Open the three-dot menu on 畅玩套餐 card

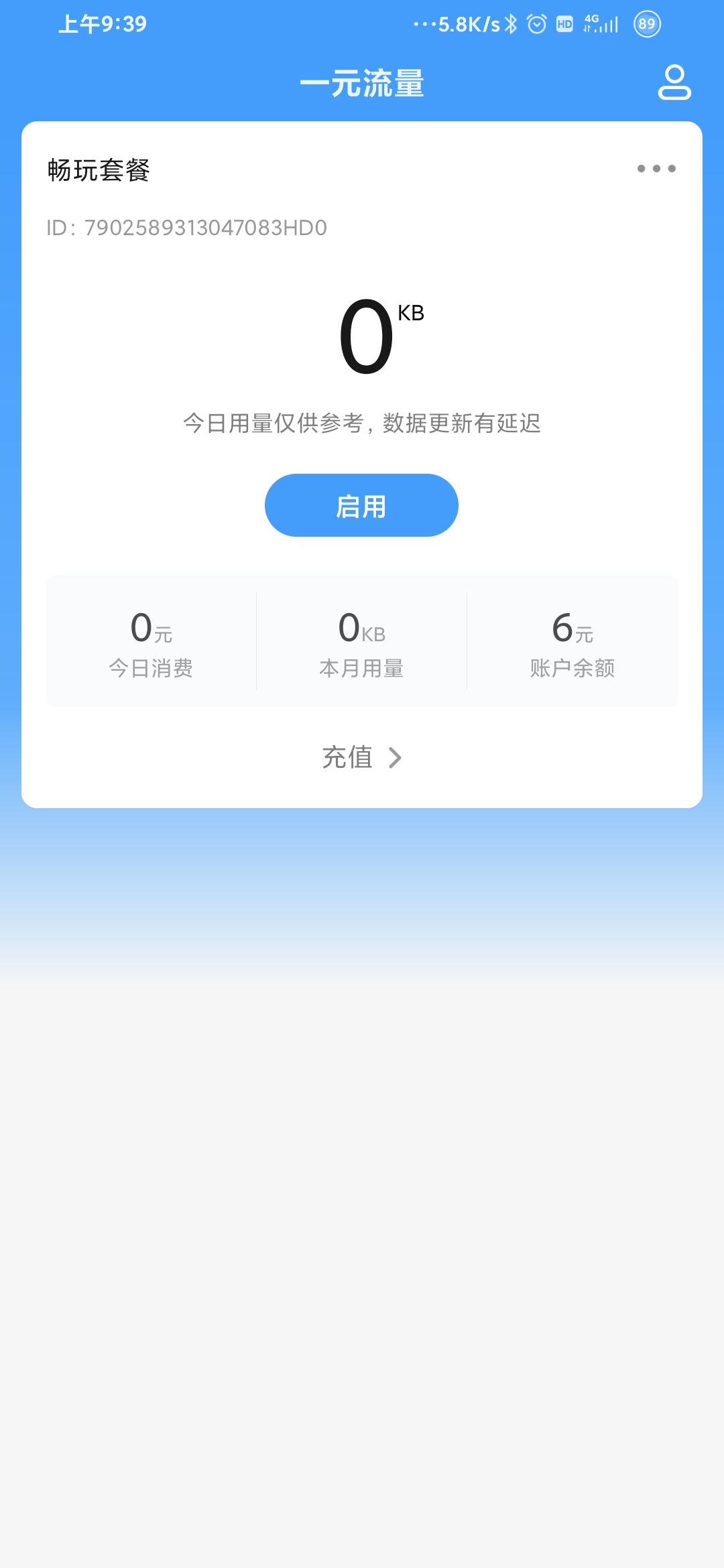click(656, 169)
